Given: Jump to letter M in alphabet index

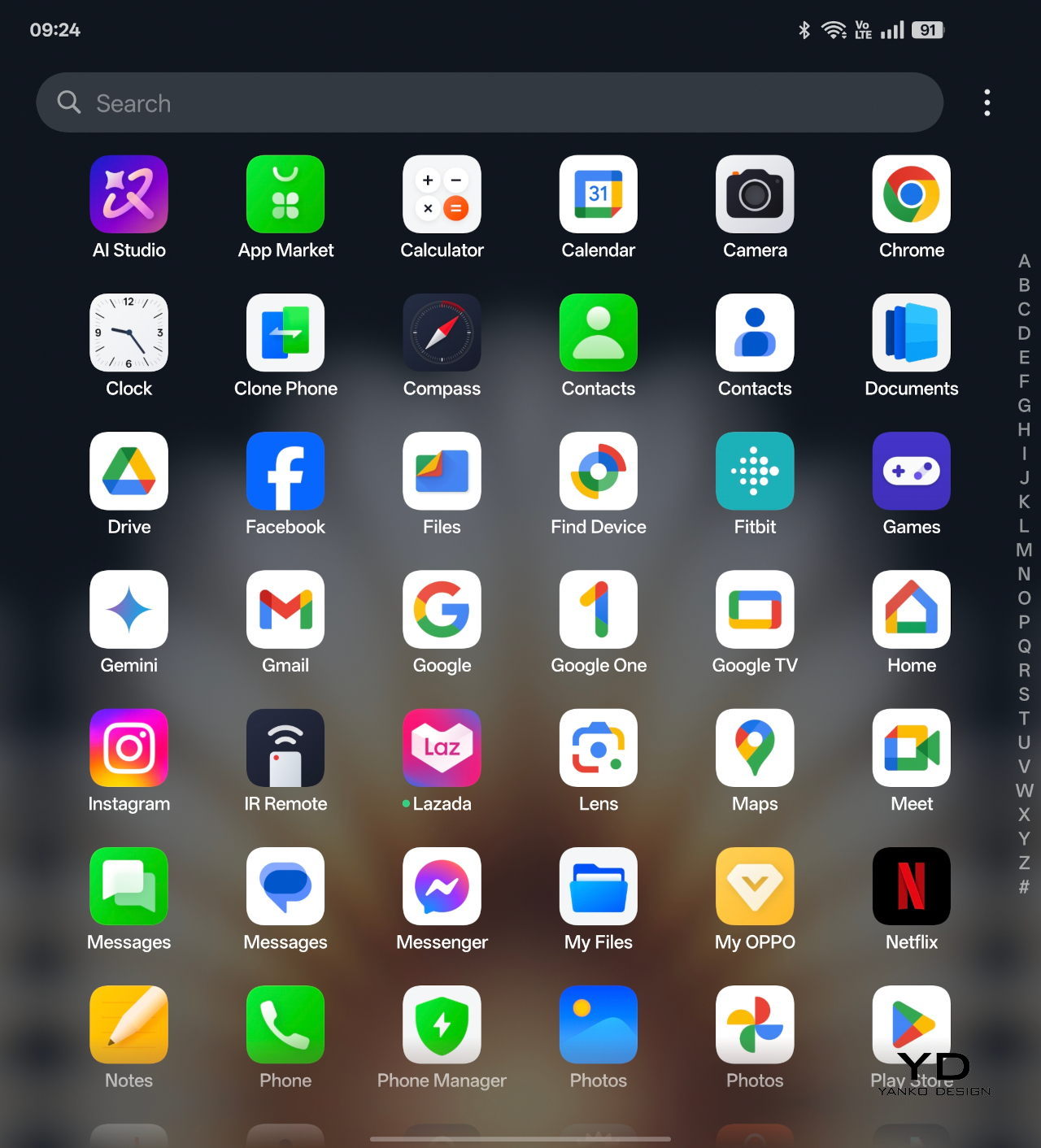Looking at the screenshot, I should 1024,550.
